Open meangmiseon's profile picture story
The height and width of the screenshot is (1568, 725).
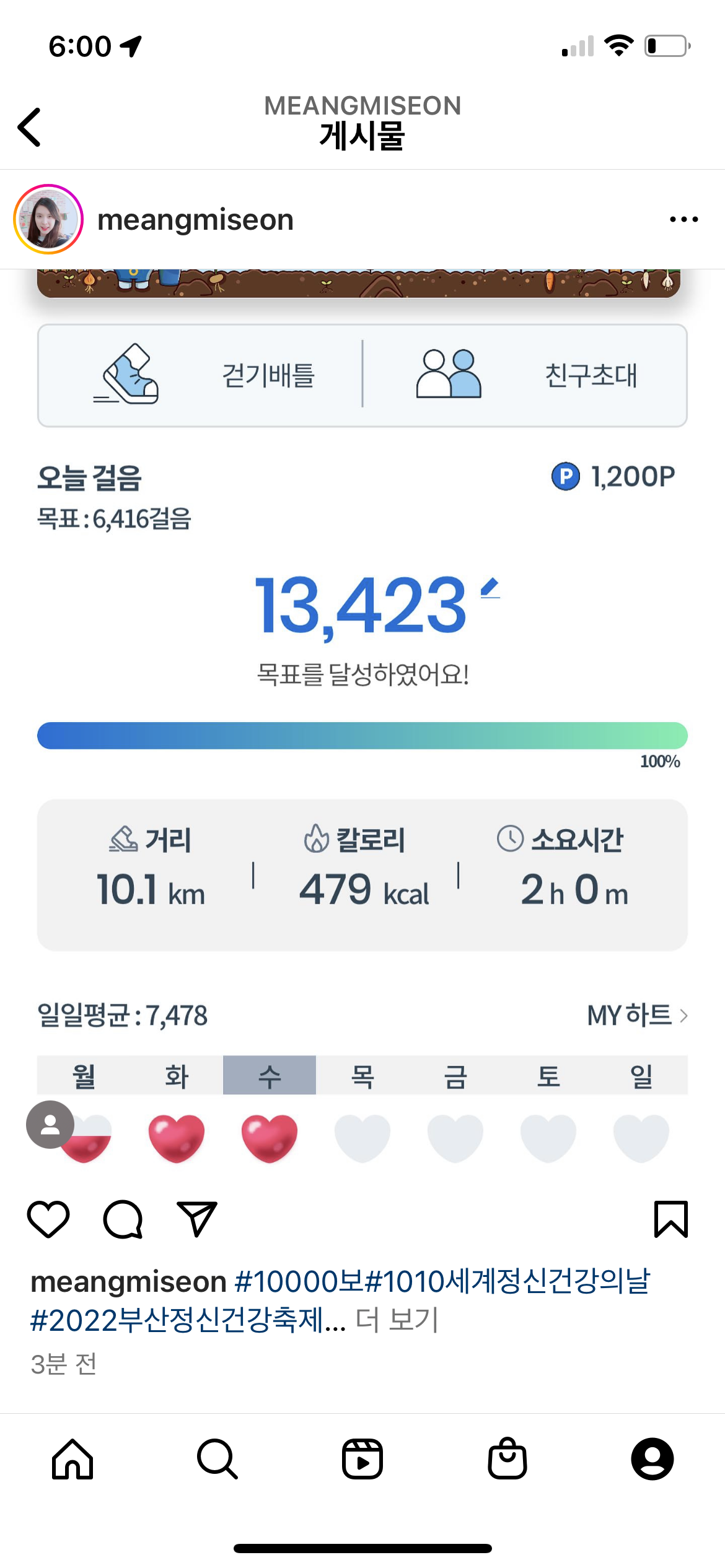click(x=48, y=219)
